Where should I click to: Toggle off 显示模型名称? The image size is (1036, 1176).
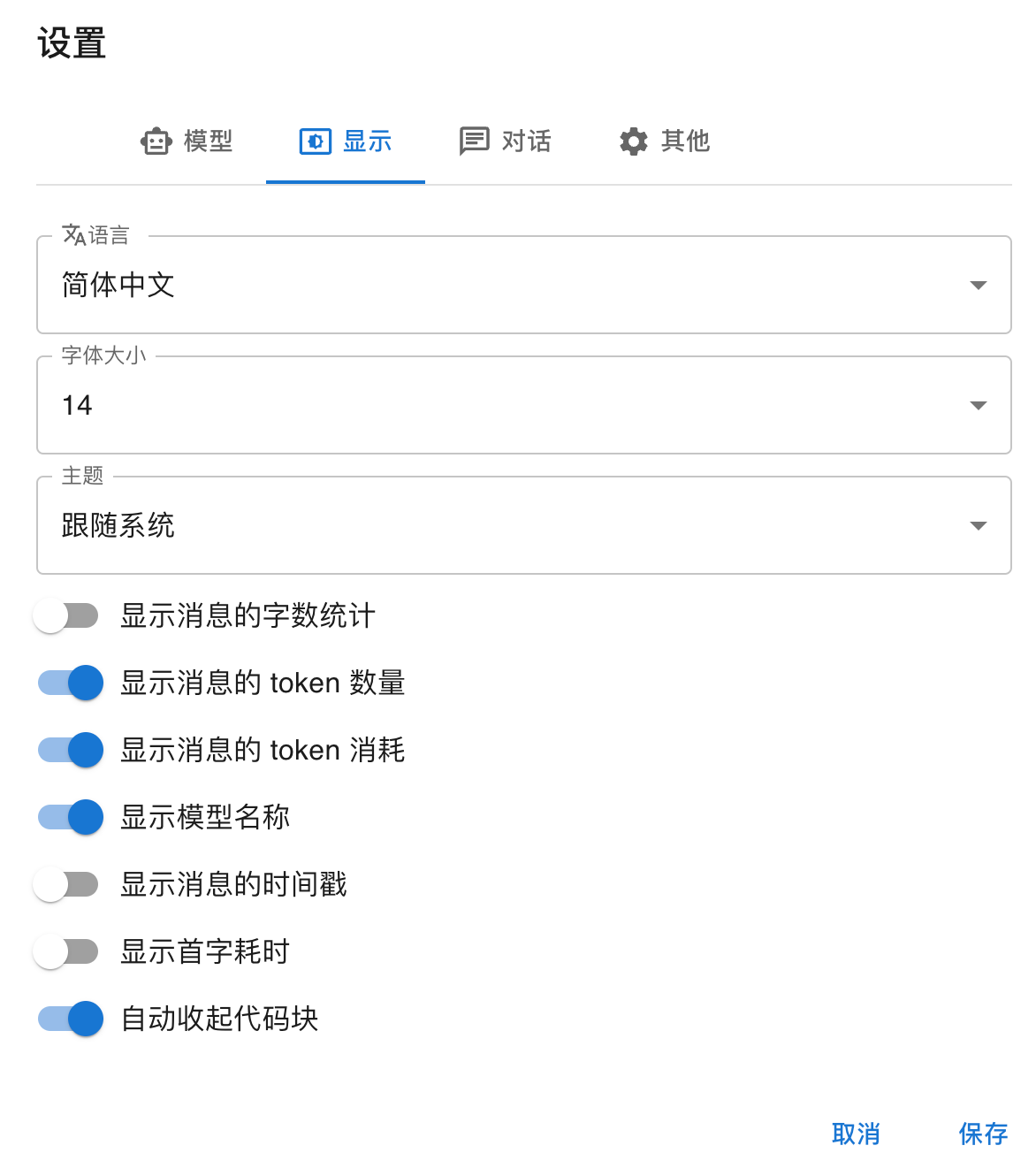coord(71,817)
